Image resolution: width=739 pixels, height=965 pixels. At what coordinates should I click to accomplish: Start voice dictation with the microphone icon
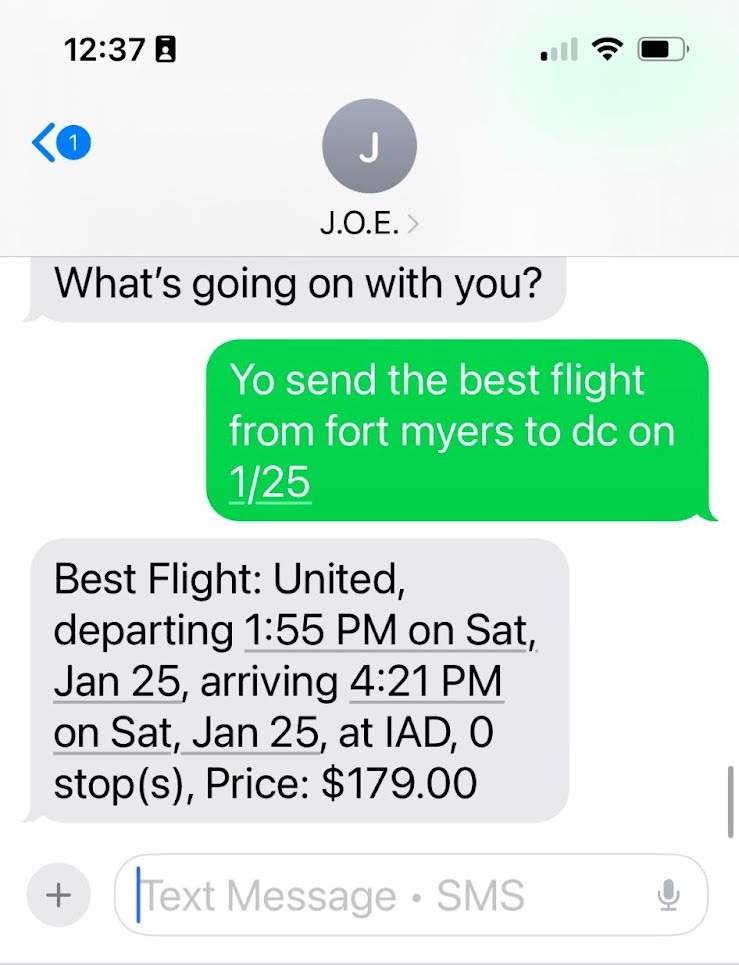[667, 895]
